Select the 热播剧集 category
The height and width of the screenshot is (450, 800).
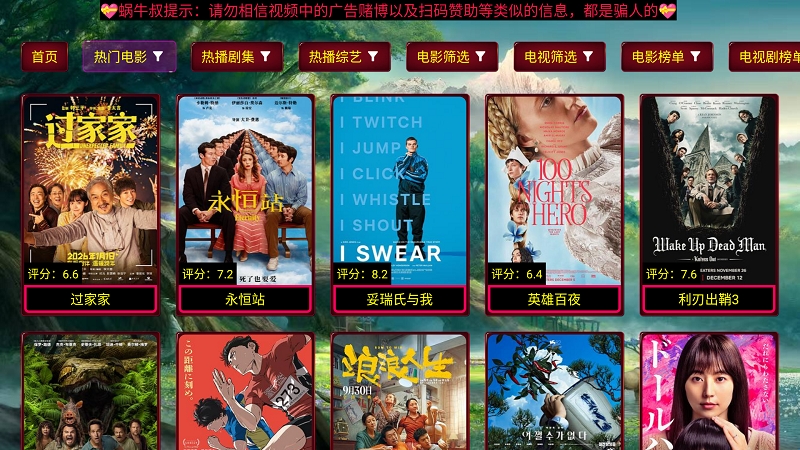(237, 57)
